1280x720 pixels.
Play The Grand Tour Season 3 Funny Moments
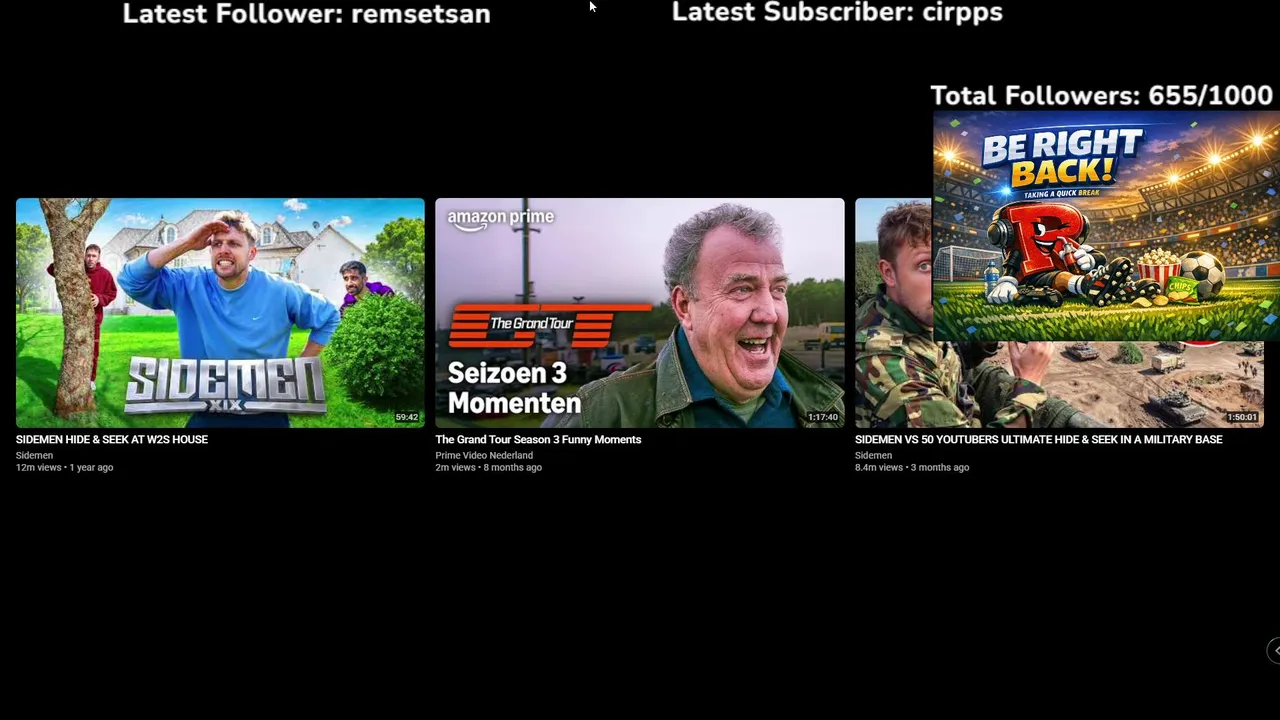(639, 312)
